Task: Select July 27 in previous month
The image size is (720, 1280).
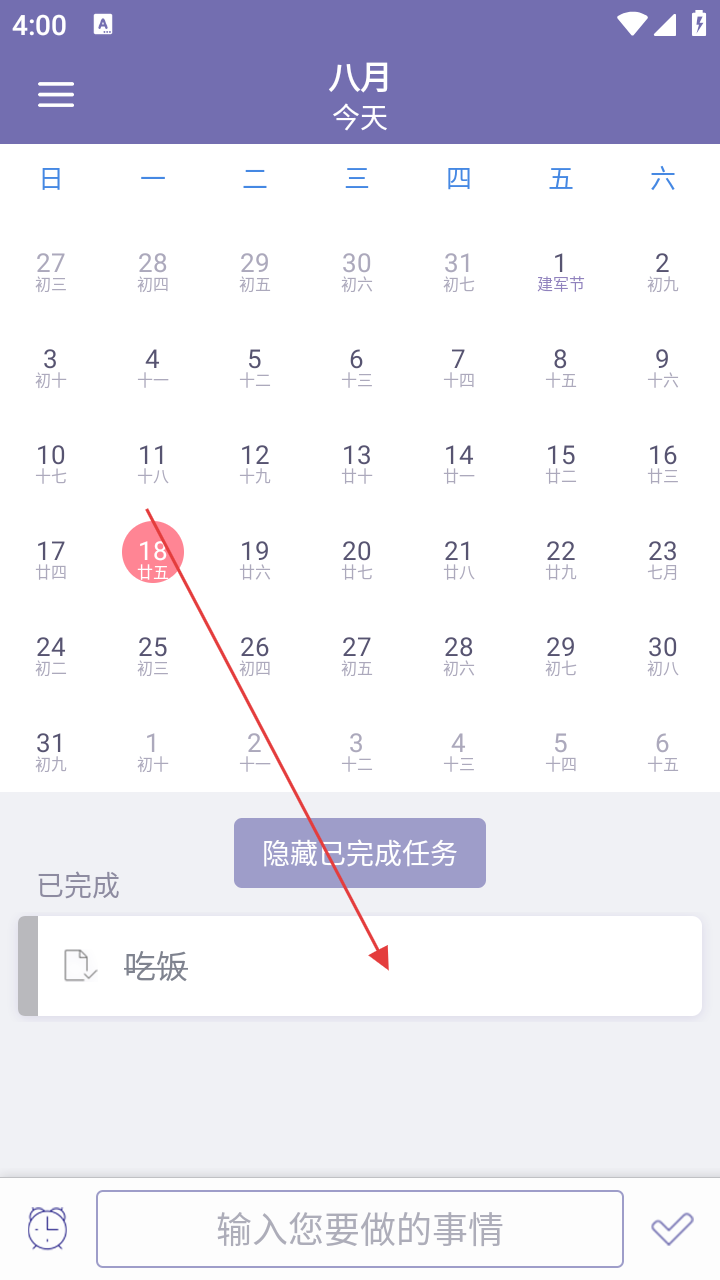Action: point(51,271)
